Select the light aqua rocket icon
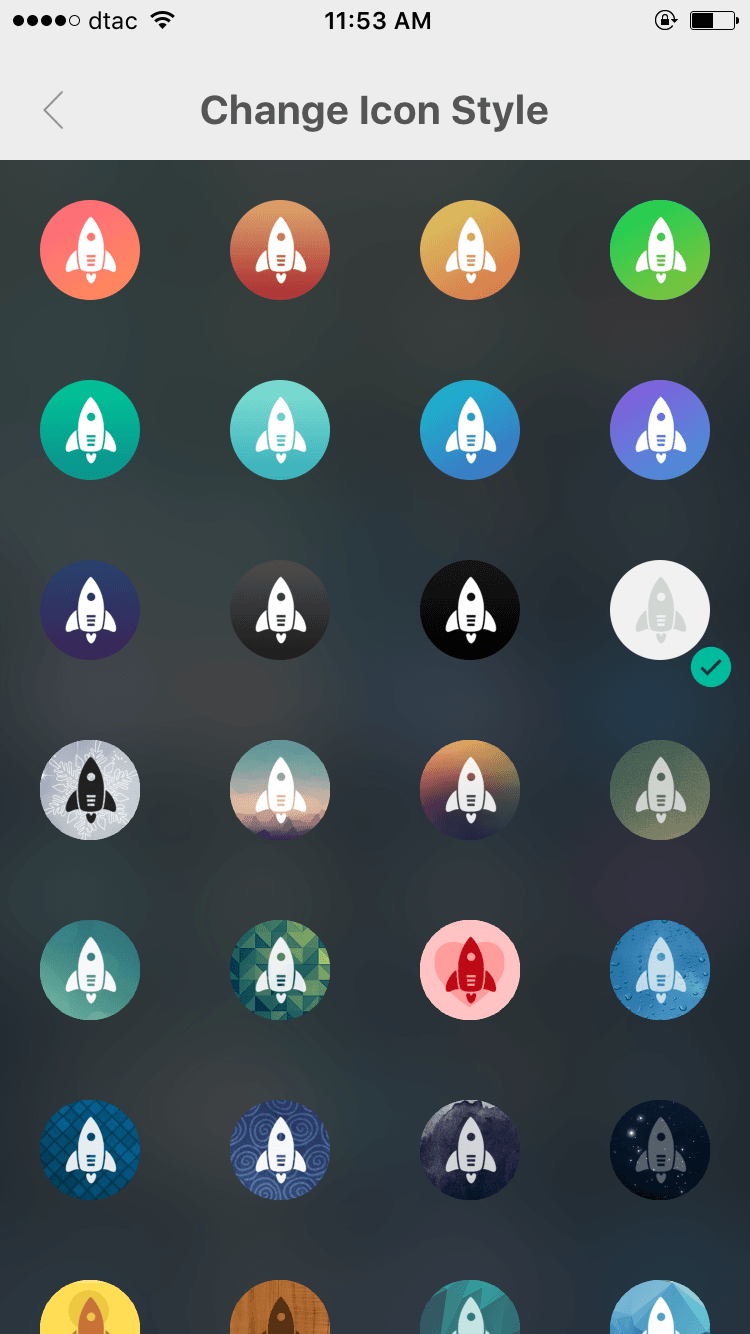 point(280,430)
